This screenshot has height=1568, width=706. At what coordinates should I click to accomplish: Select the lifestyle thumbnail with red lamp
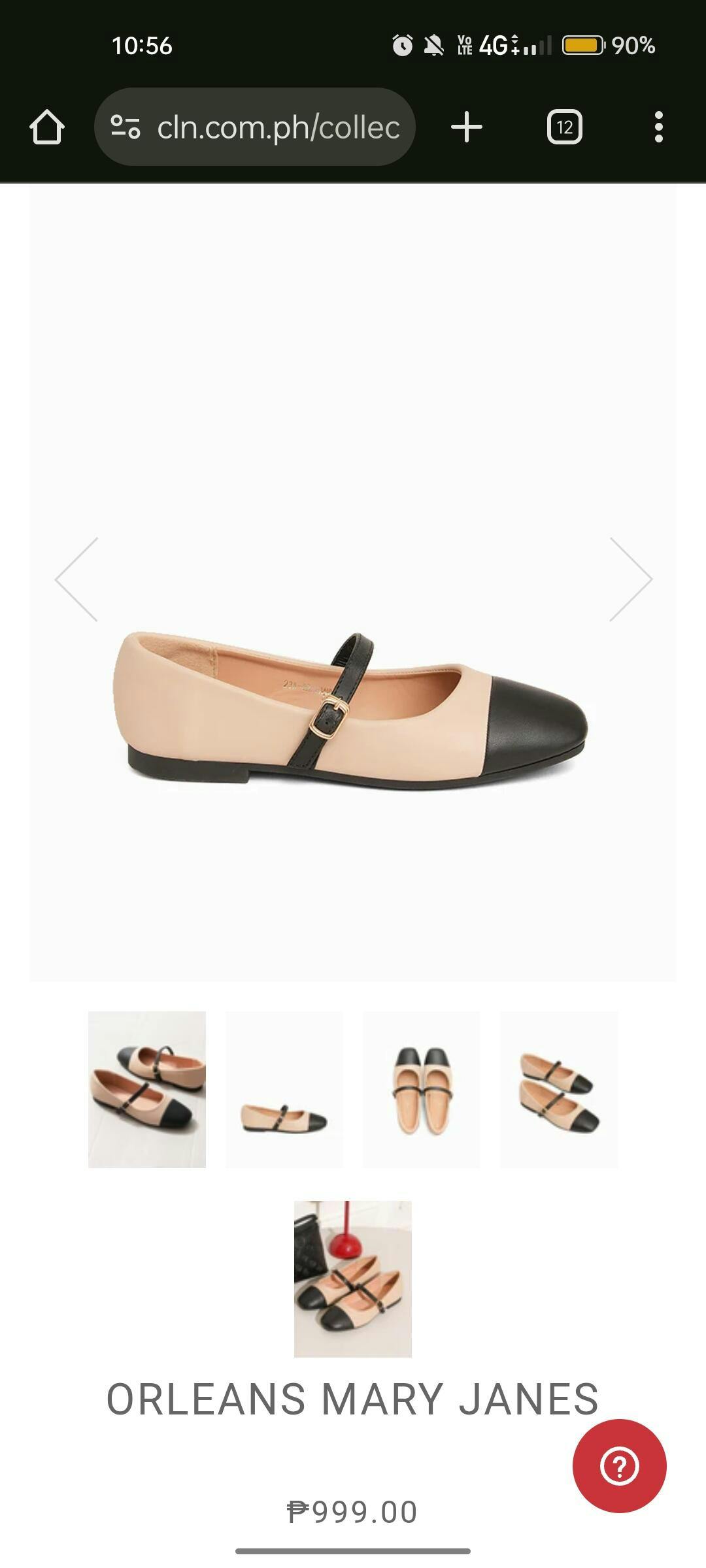pos(353,1279)
